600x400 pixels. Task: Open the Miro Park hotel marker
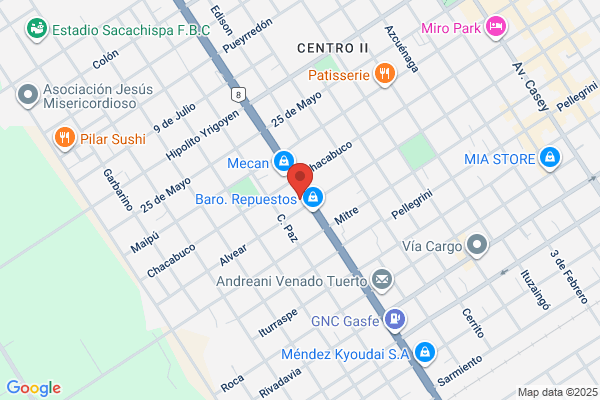[x=496, y=27]
